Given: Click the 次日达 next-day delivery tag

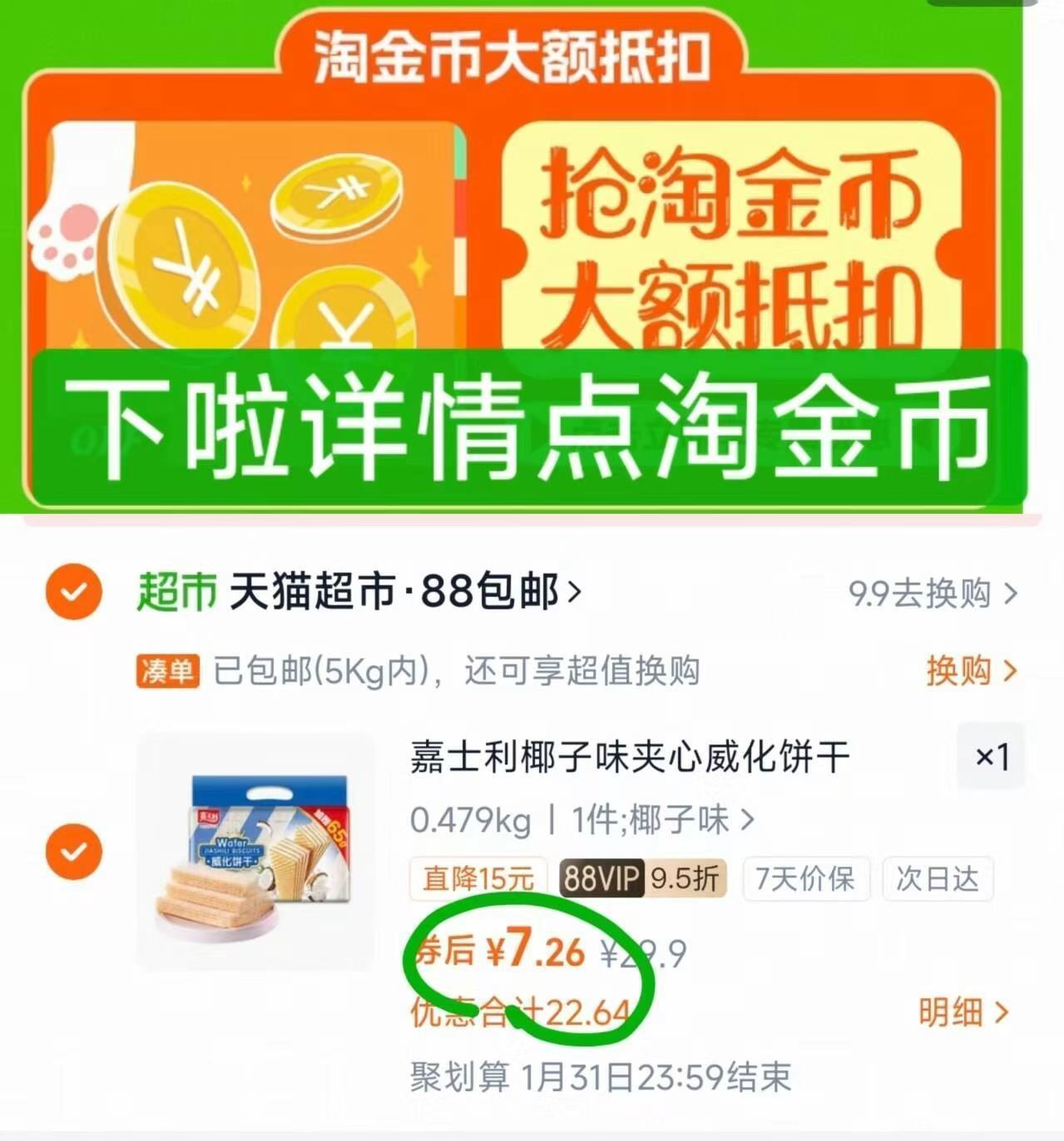Looking at the screenshot, I should (938, 879).
